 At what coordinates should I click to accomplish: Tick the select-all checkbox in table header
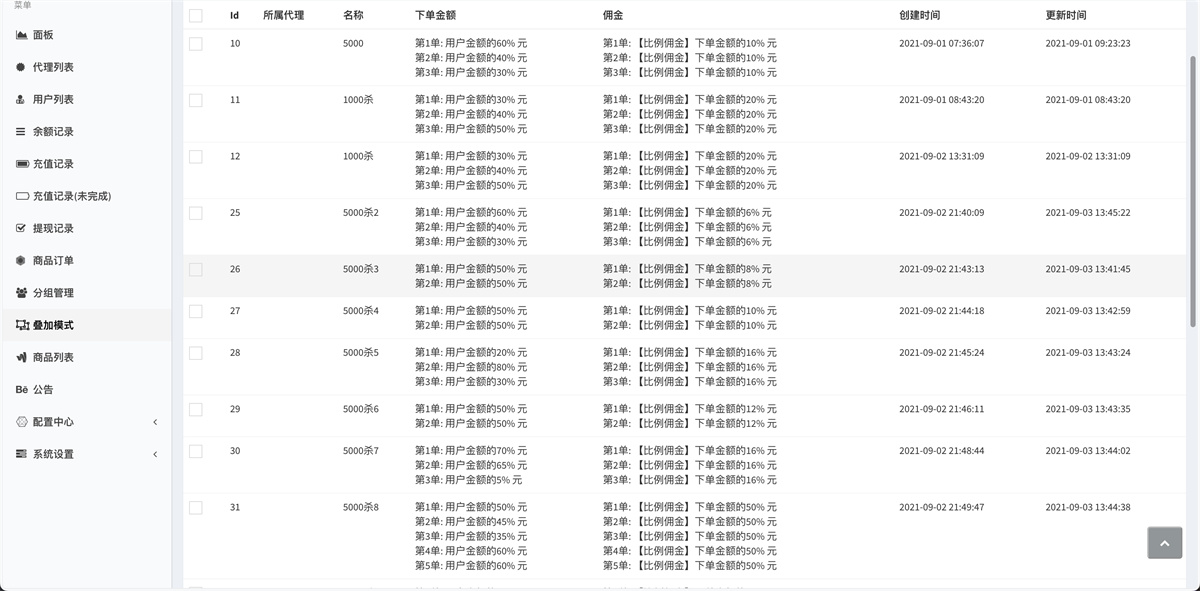(x=195, y=15)
